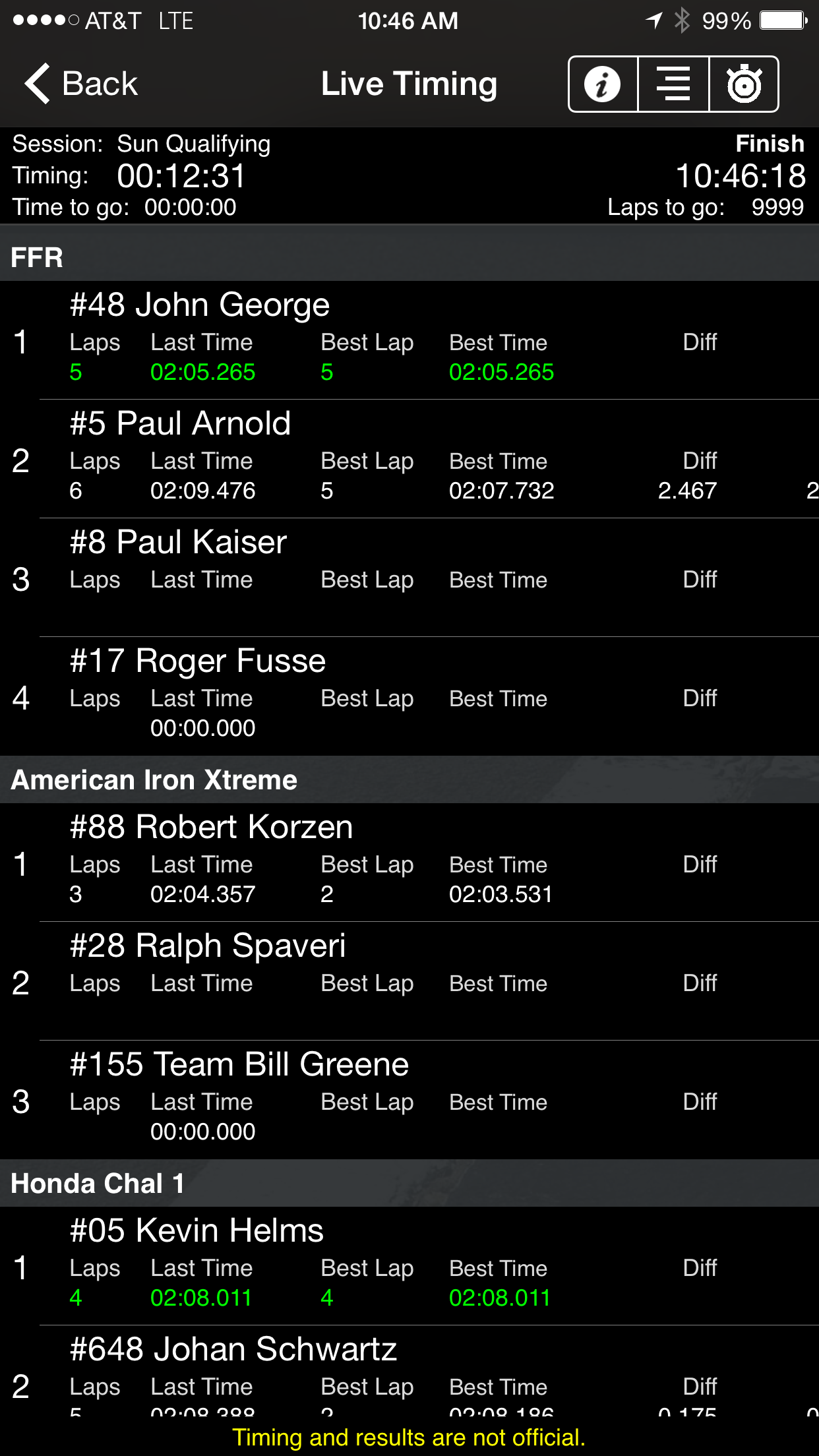Open the stopwatch timing view

[x=744, y=84]
